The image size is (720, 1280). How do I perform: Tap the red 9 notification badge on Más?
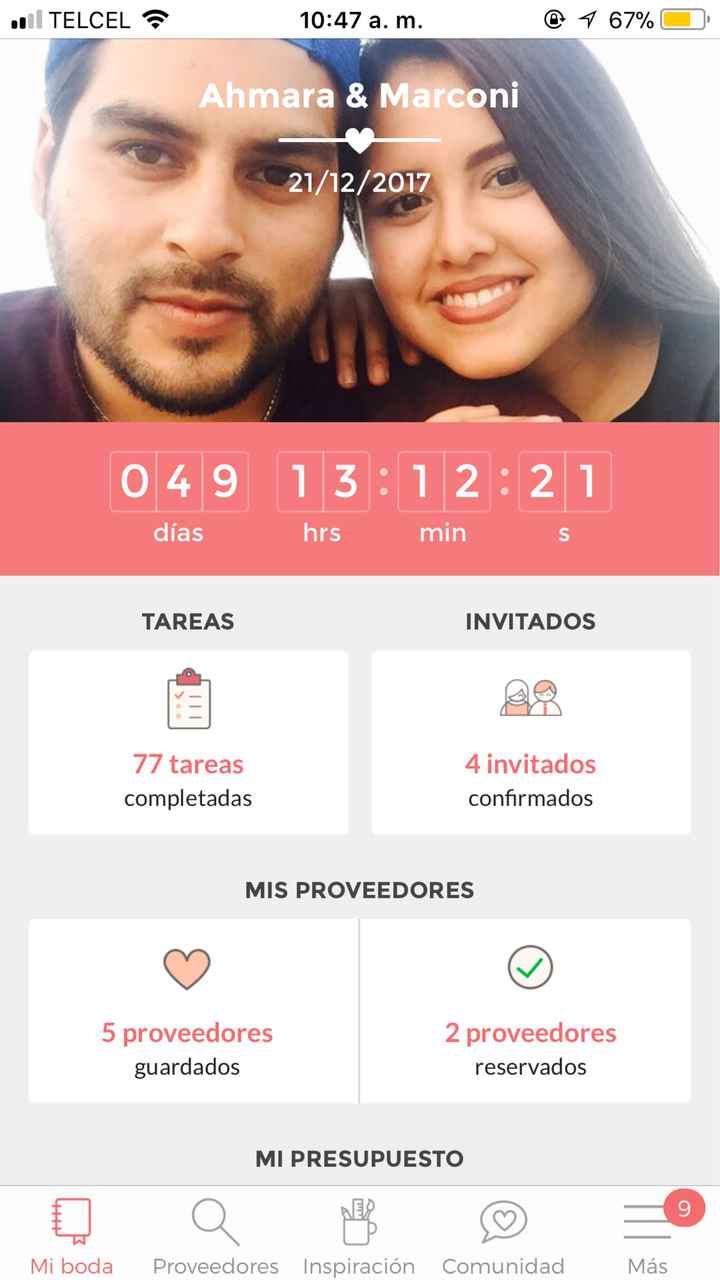pyautogui.click(x=682, y=1208)
